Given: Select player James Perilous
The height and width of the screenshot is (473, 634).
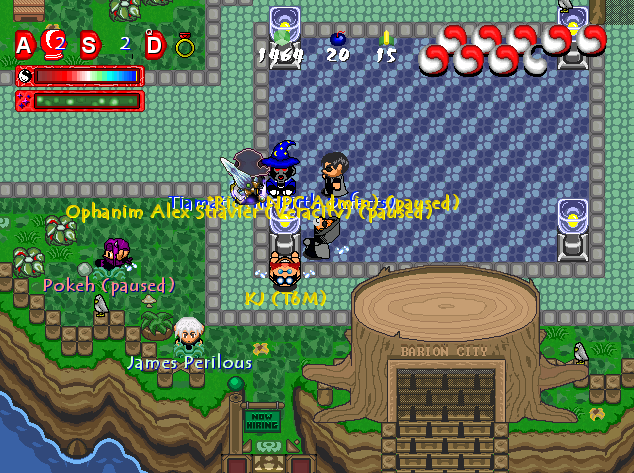Looking at the screenshot, I should coord(188,337).
